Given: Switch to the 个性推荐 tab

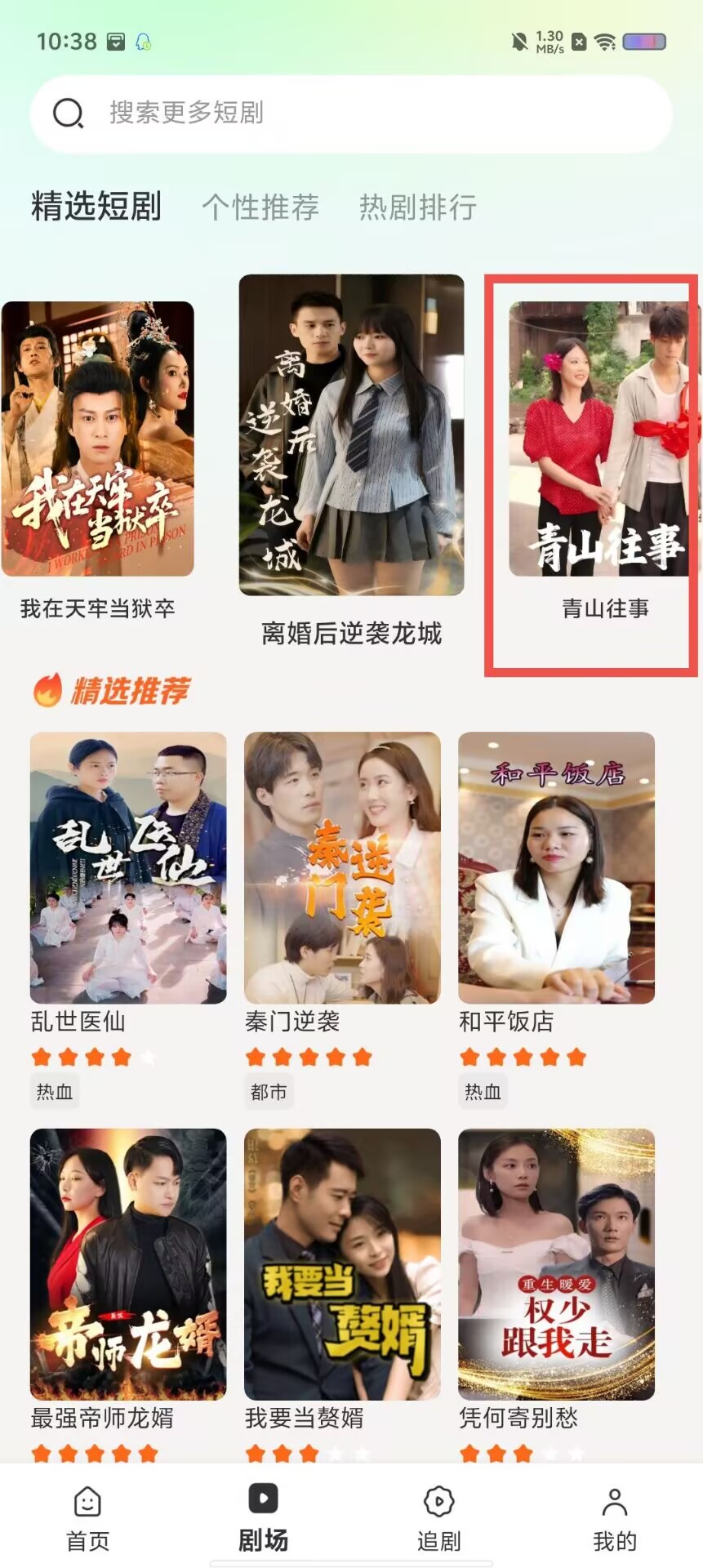Looking at the screenshot, I should [x=260, y=207].
